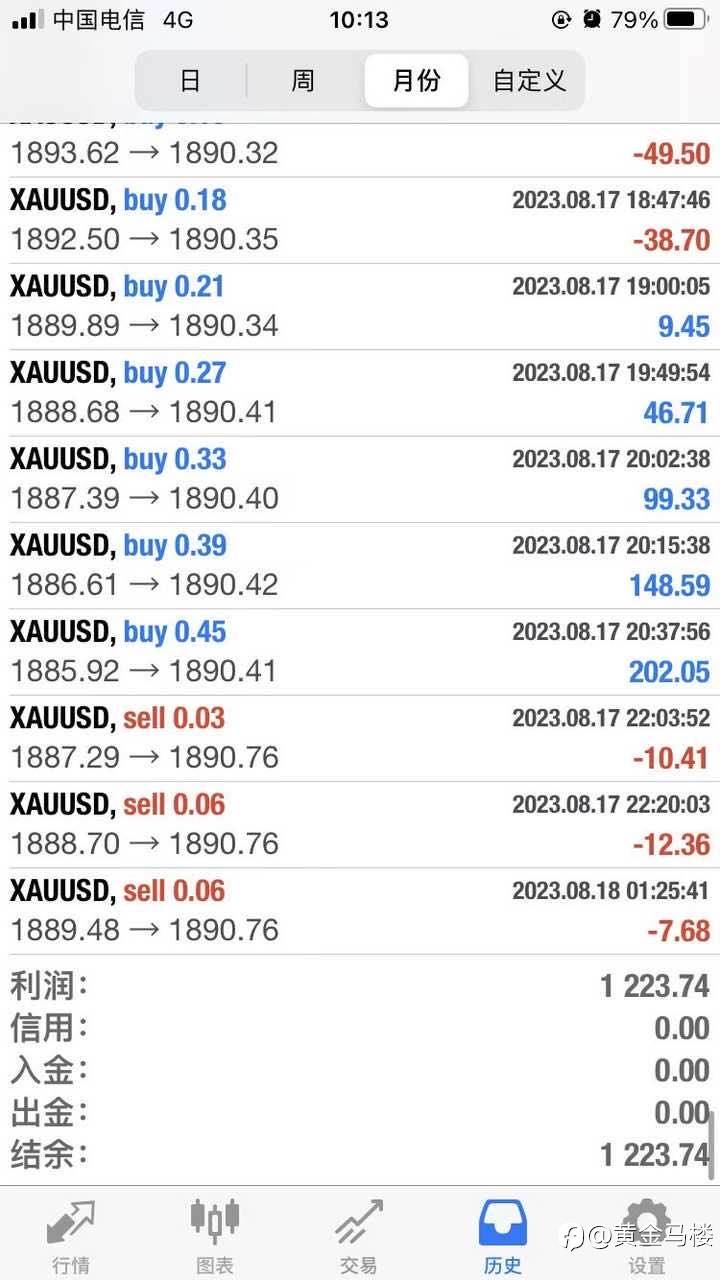Open the sell 0.06 trade at 22:20:03
The image size is (720, 1280).
[x=360, y=824]
